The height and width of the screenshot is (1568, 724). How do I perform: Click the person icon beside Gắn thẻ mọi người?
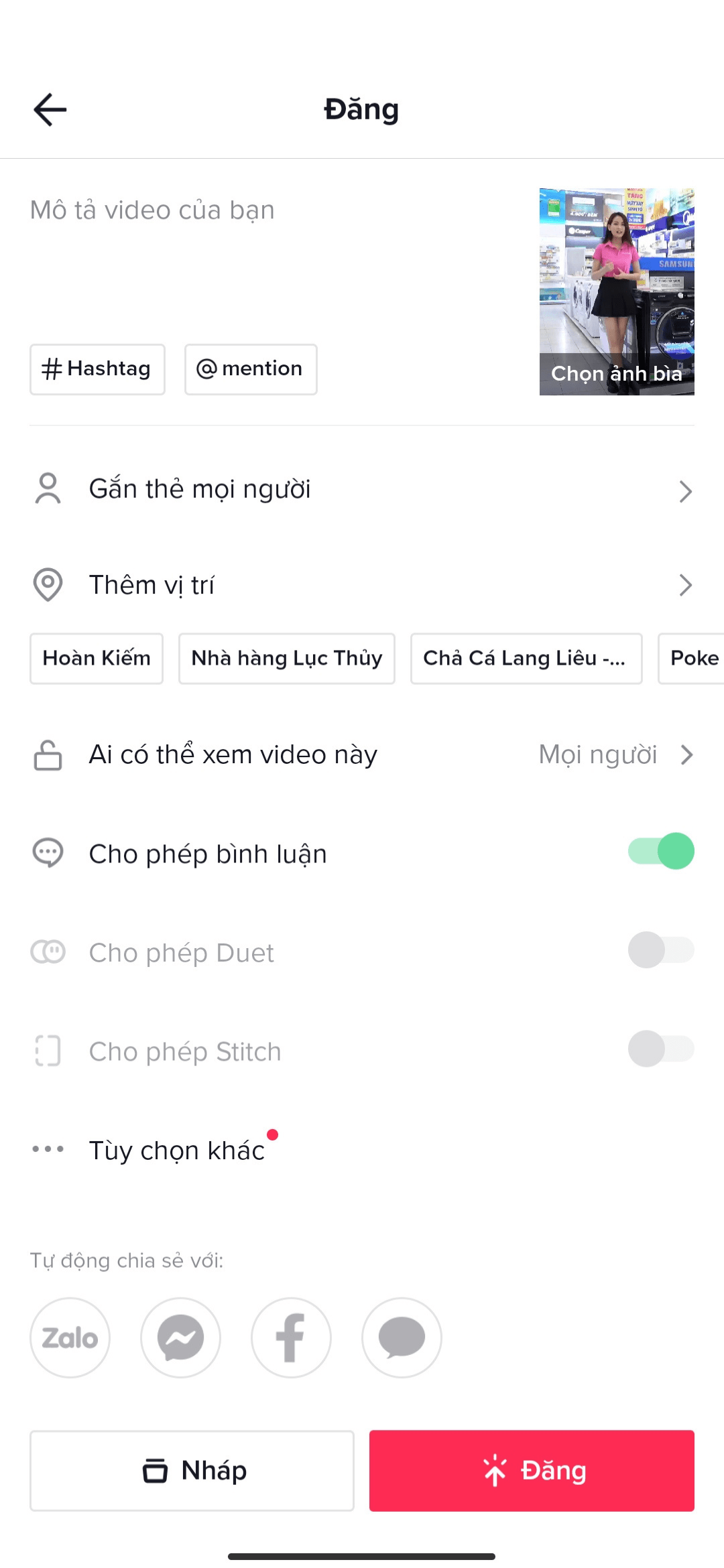47,488
